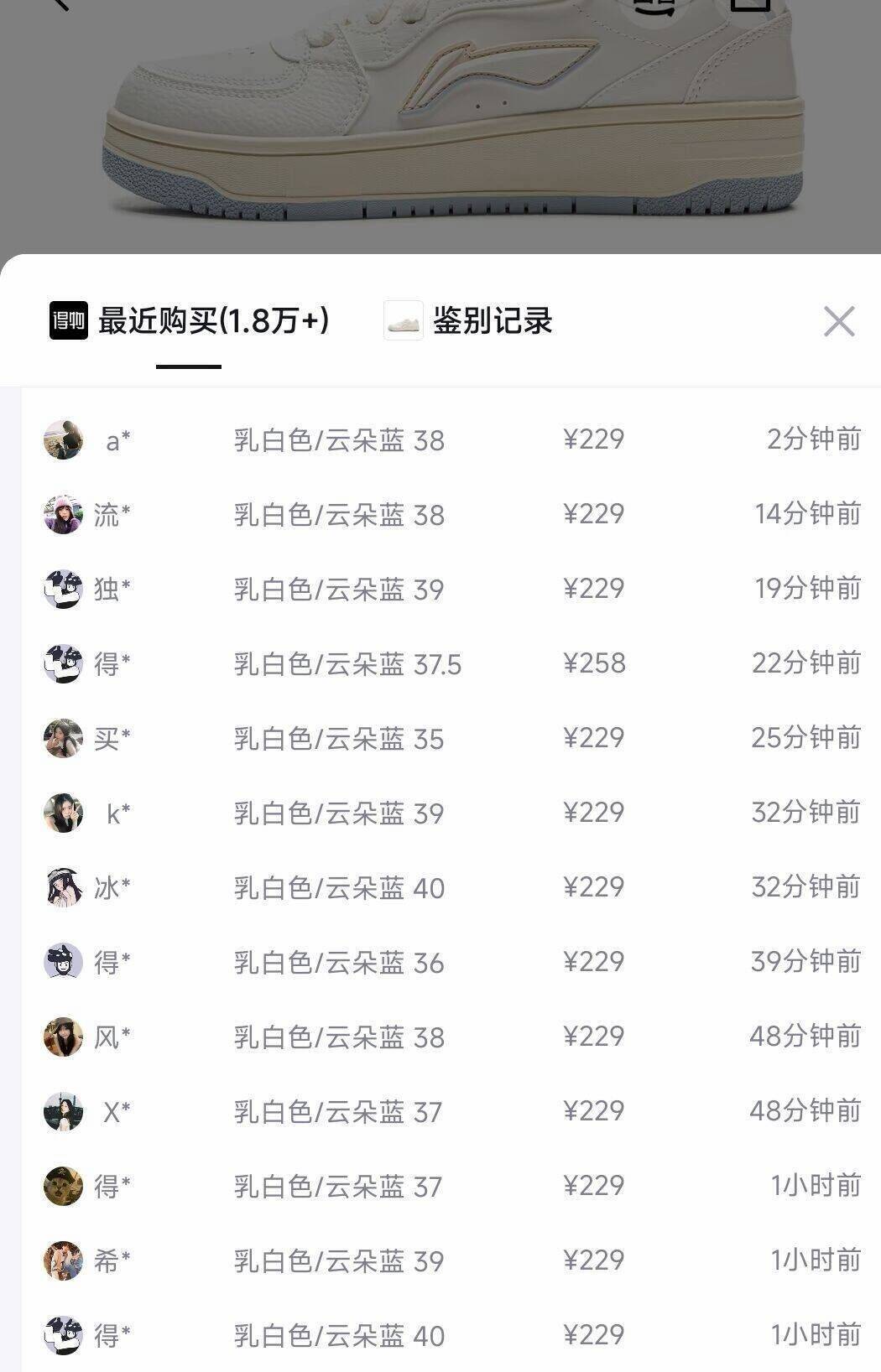Open user k* avatar picture
Viewport: 881px width, 1372px height.
65,812
